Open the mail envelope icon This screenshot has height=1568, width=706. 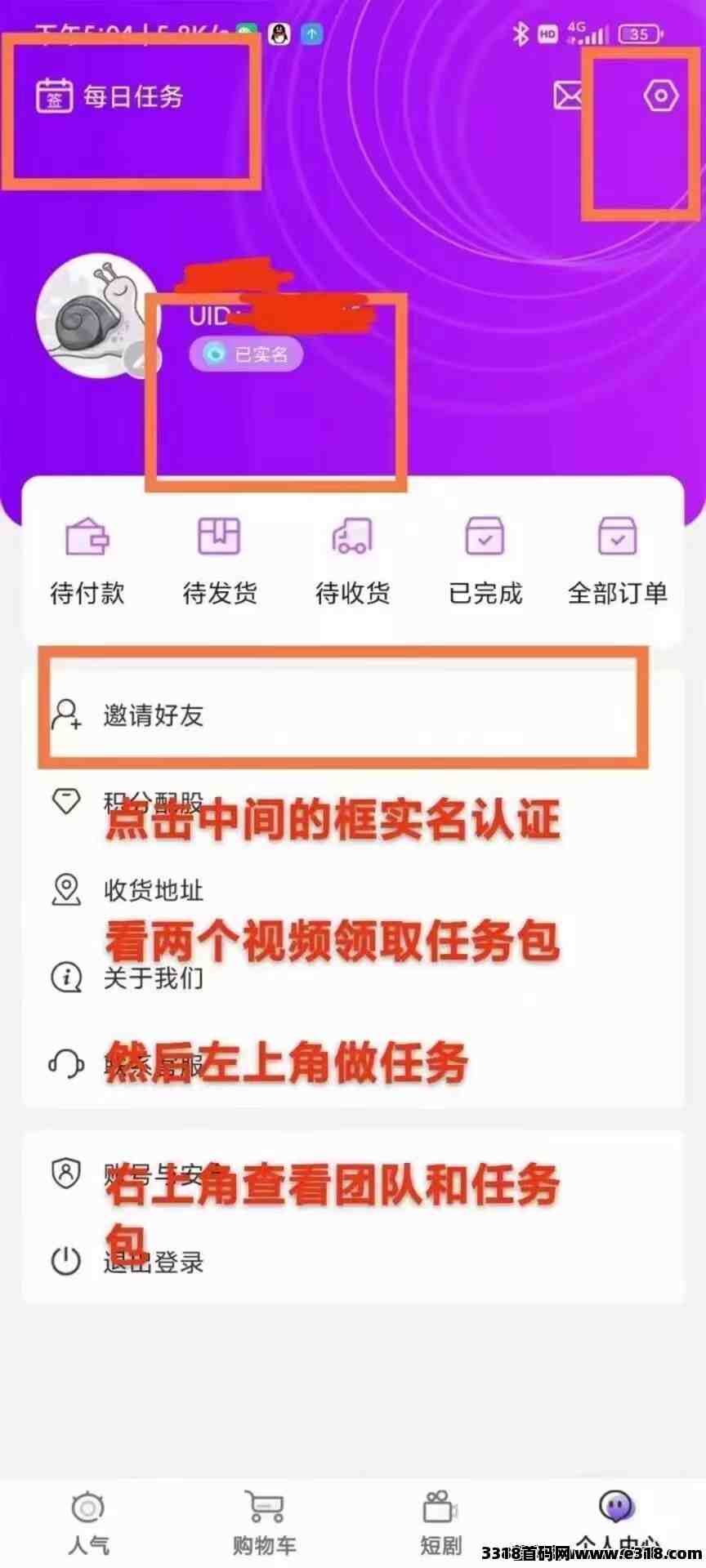(x=568, y=96)
